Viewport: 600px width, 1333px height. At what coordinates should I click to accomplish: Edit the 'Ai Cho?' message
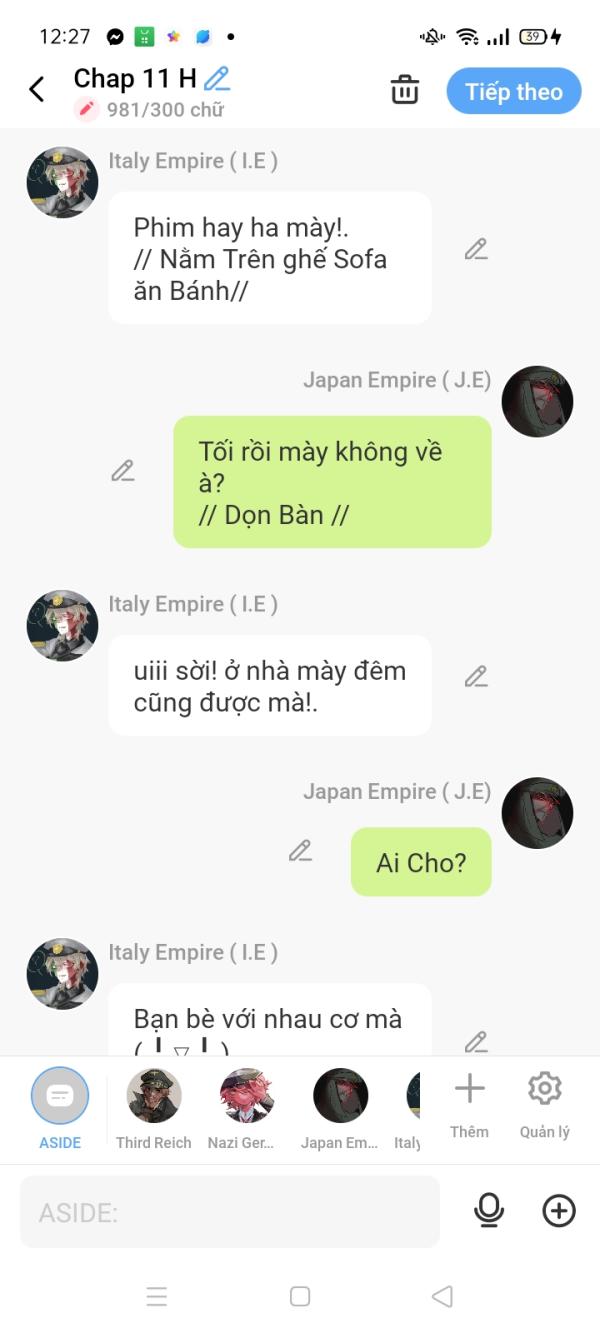[300, 851]
